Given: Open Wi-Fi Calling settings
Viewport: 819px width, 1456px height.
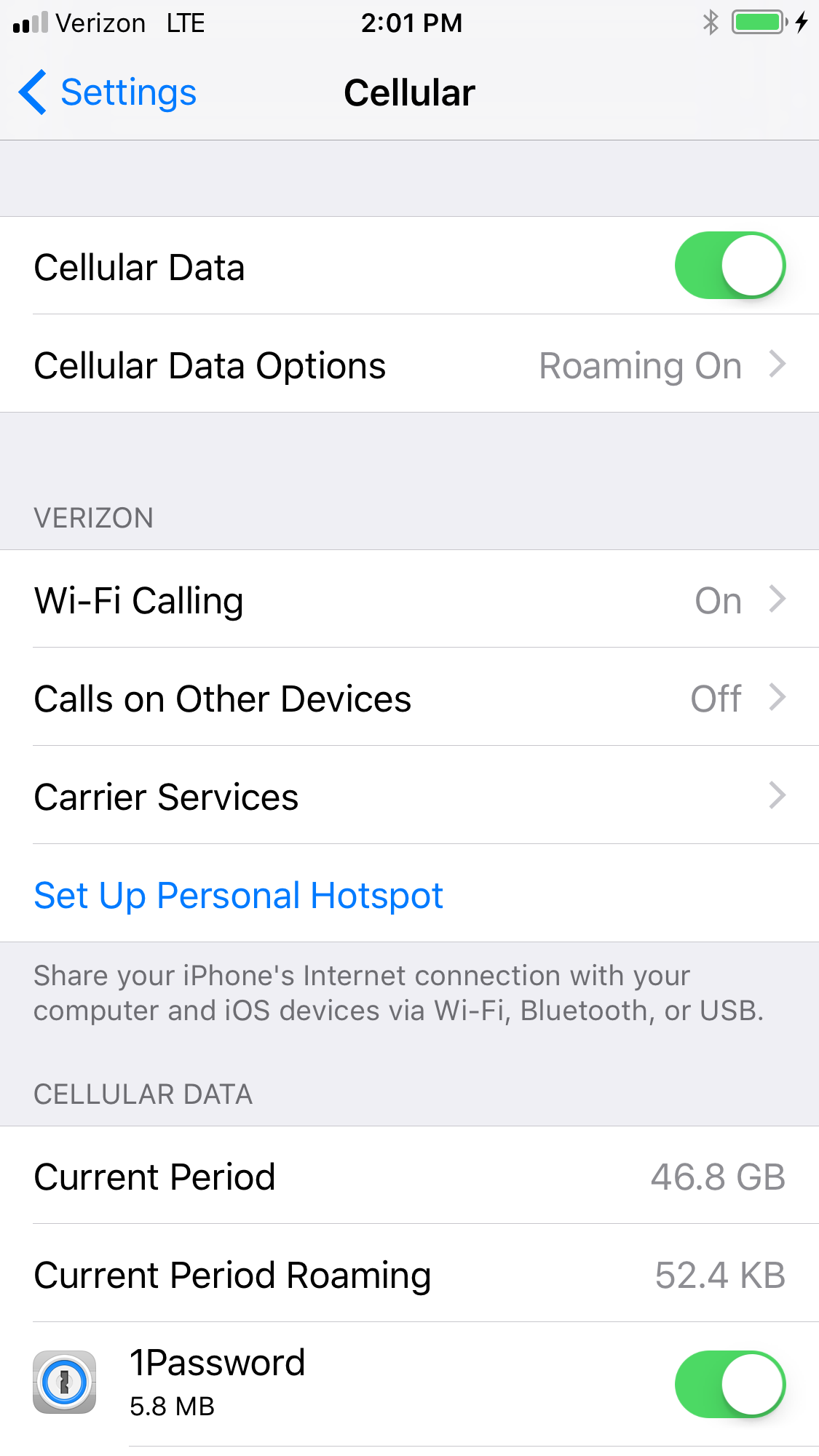Looking at the screenshot, I should tap(409, 599).
